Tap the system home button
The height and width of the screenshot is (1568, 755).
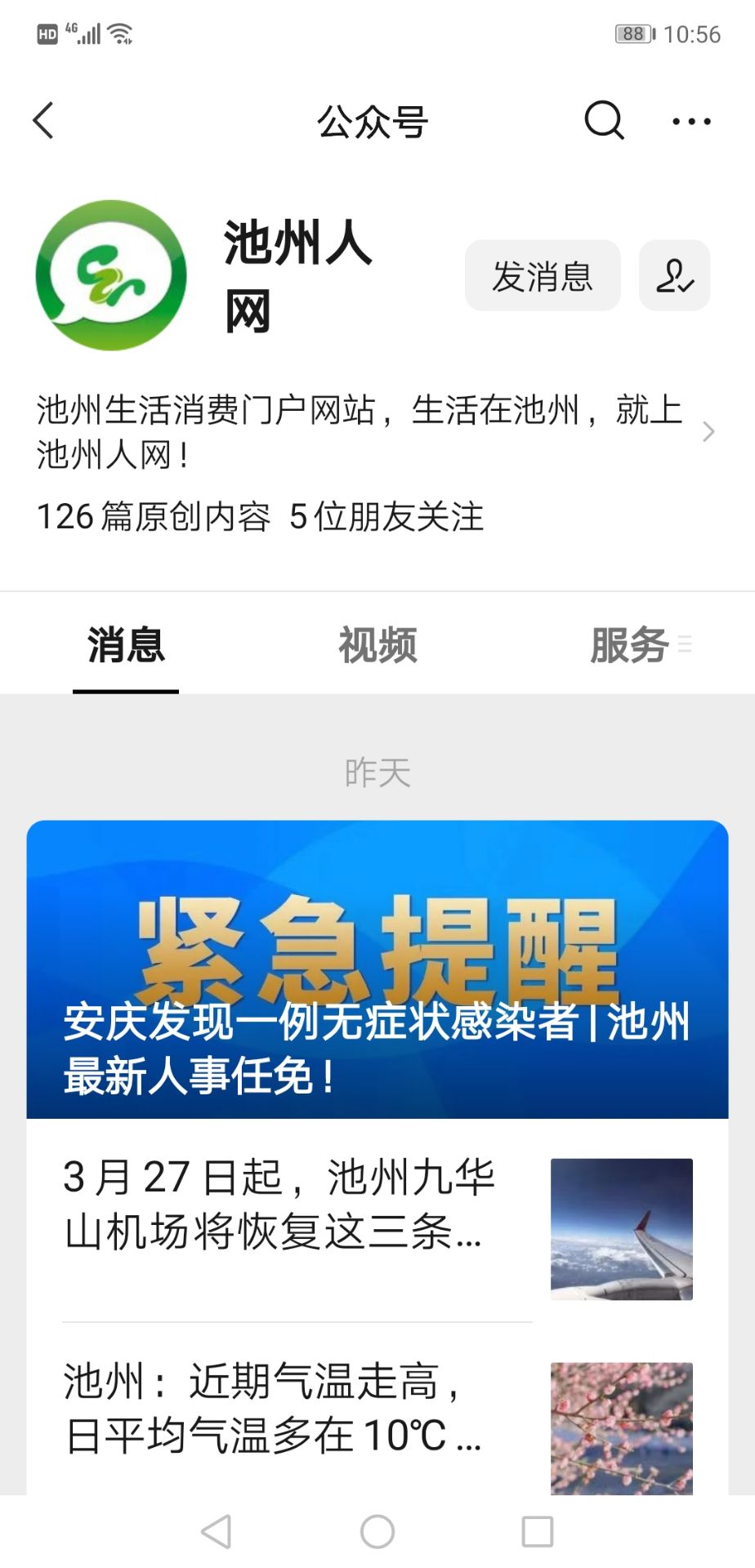coord(377,1531)
